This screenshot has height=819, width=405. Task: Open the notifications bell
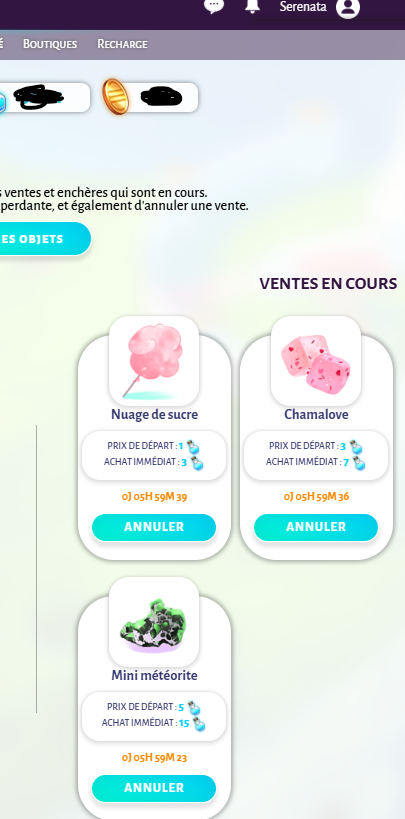252,6
